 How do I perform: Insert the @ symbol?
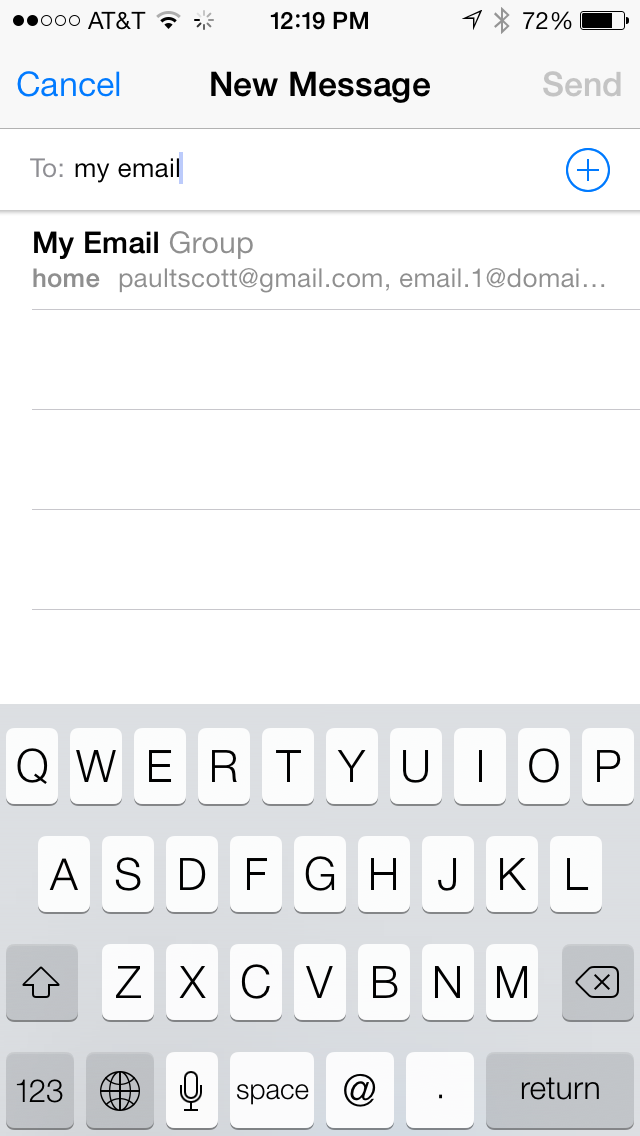click(359, 1090)
